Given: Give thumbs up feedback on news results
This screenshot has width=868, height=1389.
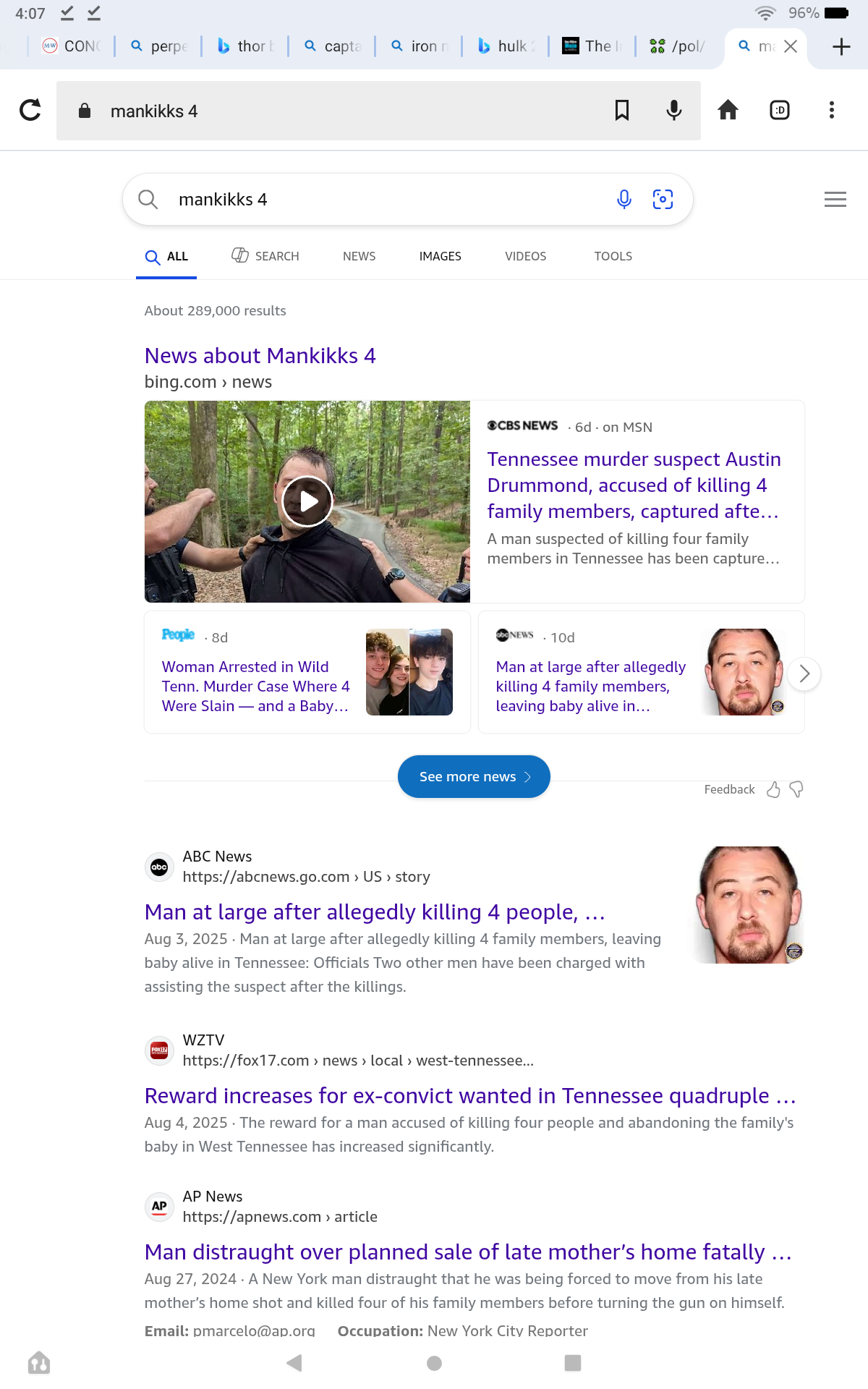Looking at the screenshot, I should pyautogui.click(x=773, y=789).
